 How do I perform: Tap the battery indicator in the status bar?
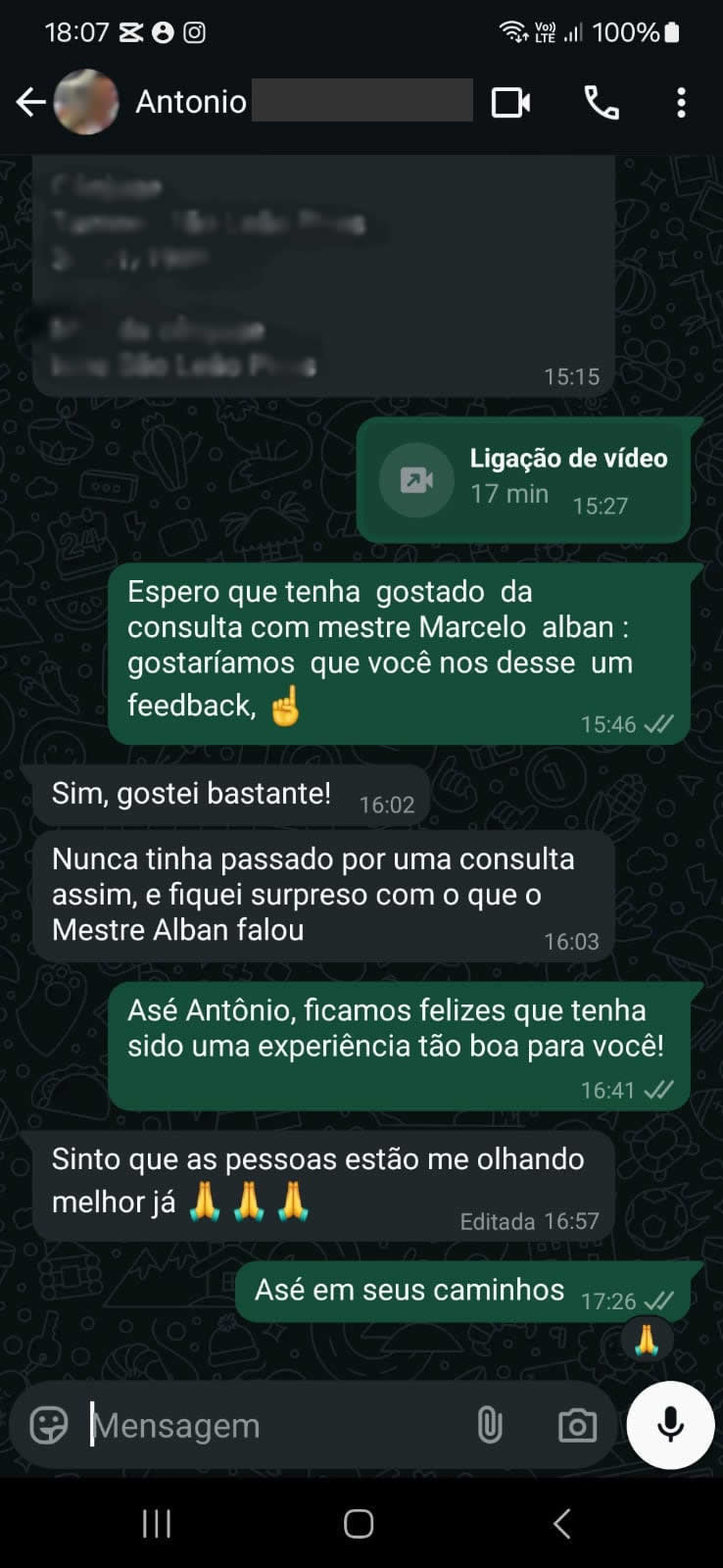pos(671,31)
